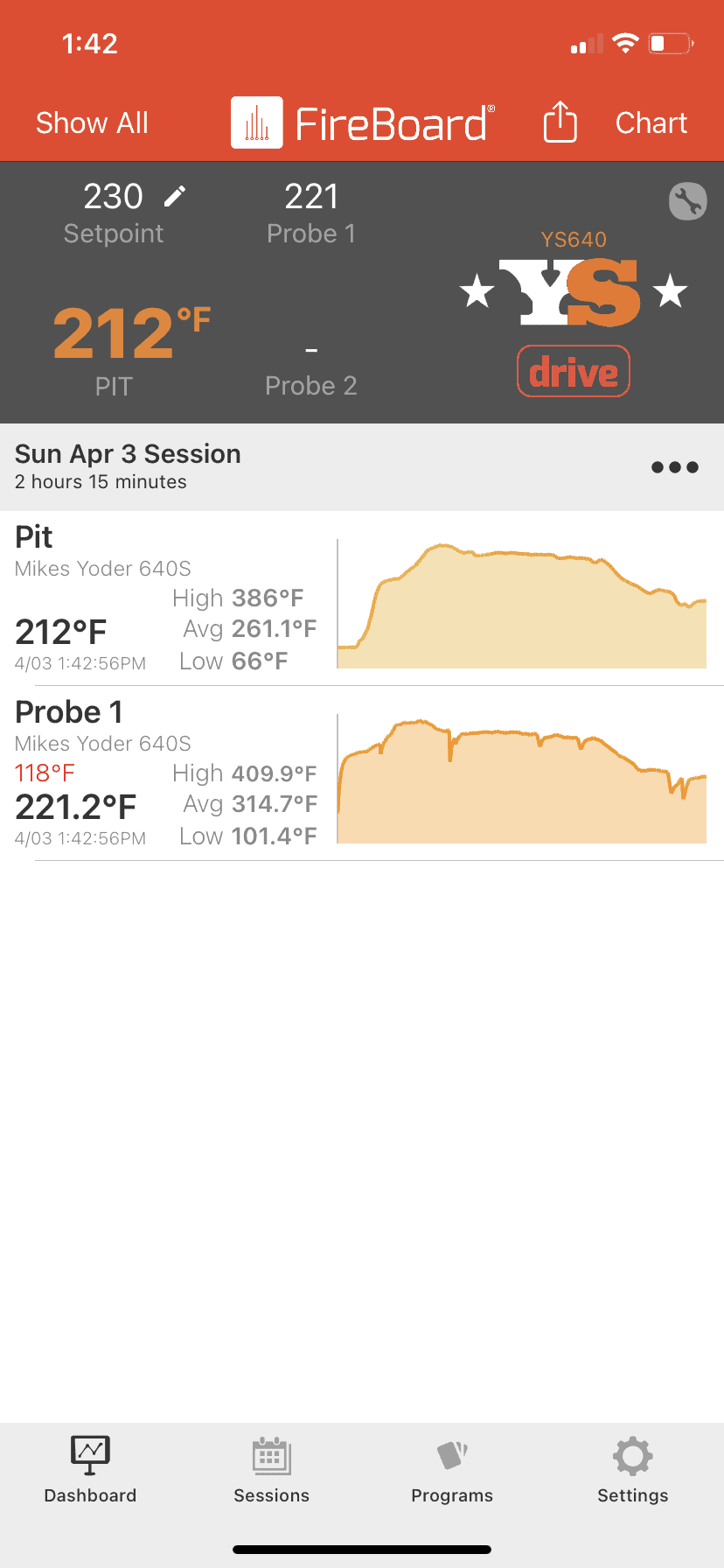
Task: Switch to the Programs tab
Action: pyautogui.click(x=452, y=1469)
